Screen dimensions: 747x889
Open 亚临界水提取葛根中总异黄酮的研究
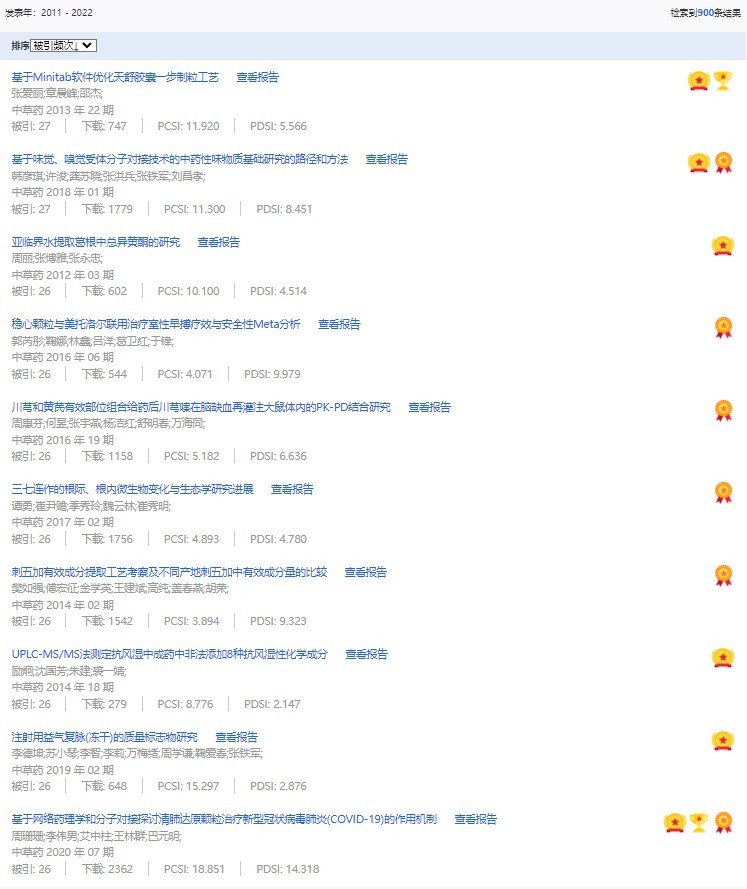point(96,242)
